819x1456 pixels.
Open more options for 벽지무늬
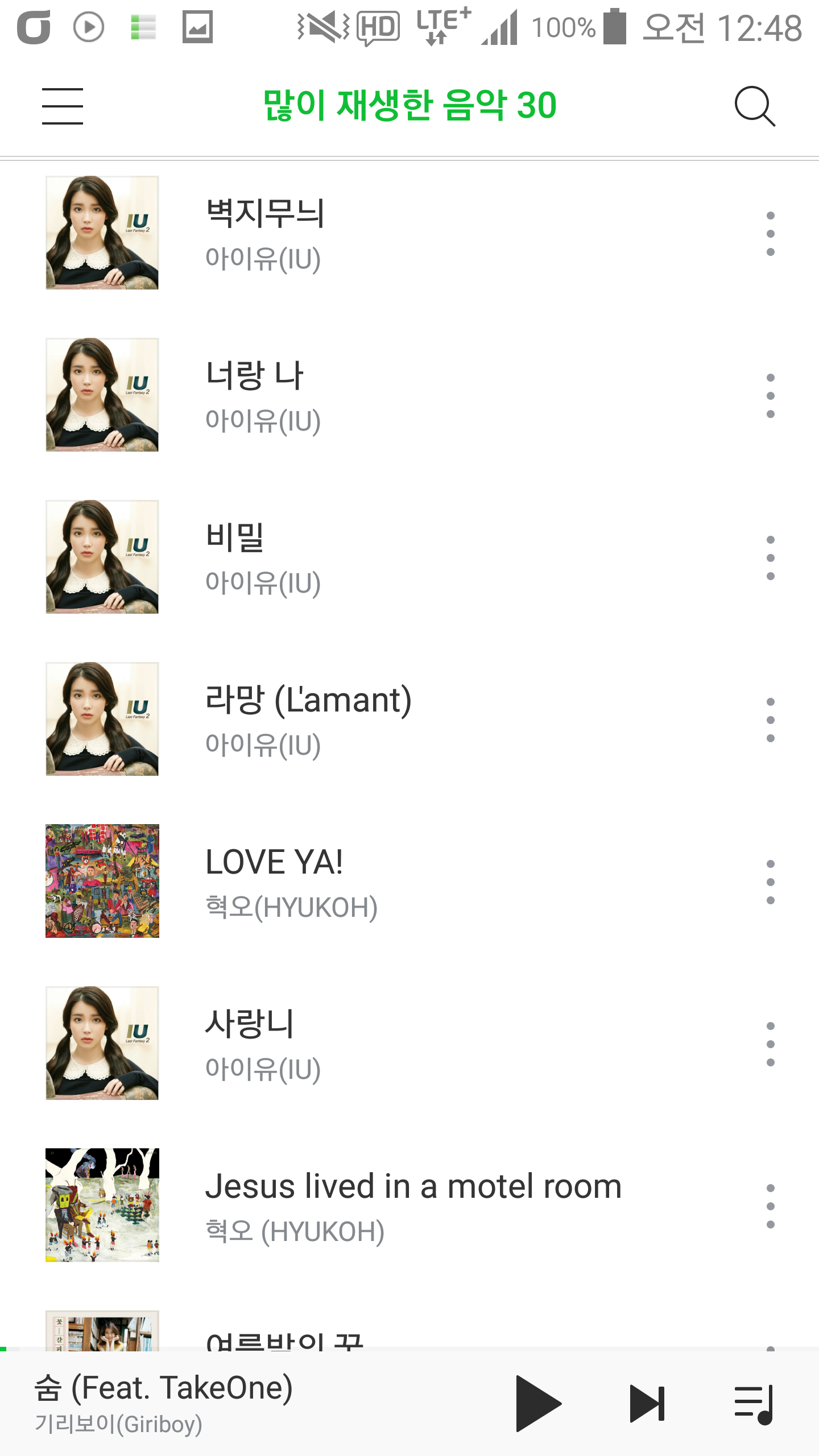click(x=770, y=234)
